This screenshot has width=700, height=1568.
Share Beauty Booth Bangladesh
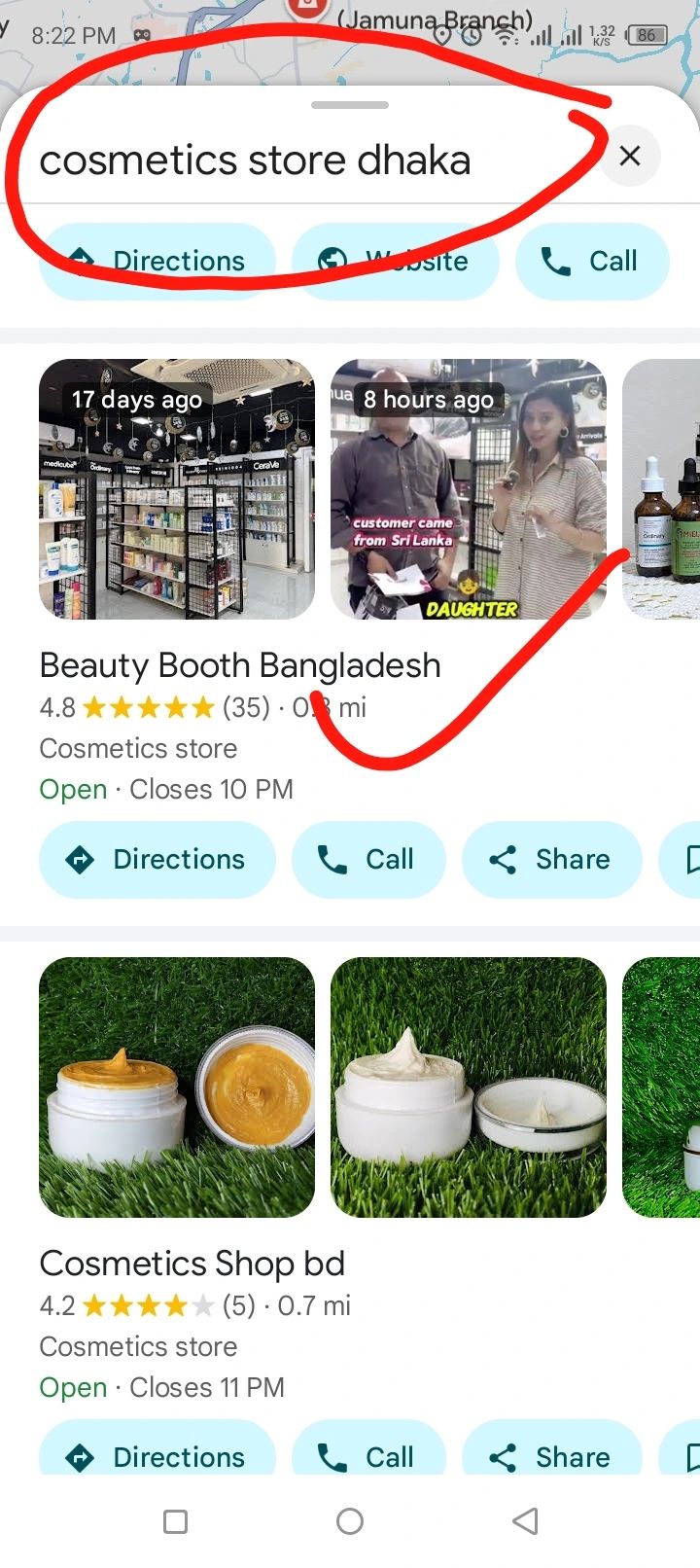point(551,859)
